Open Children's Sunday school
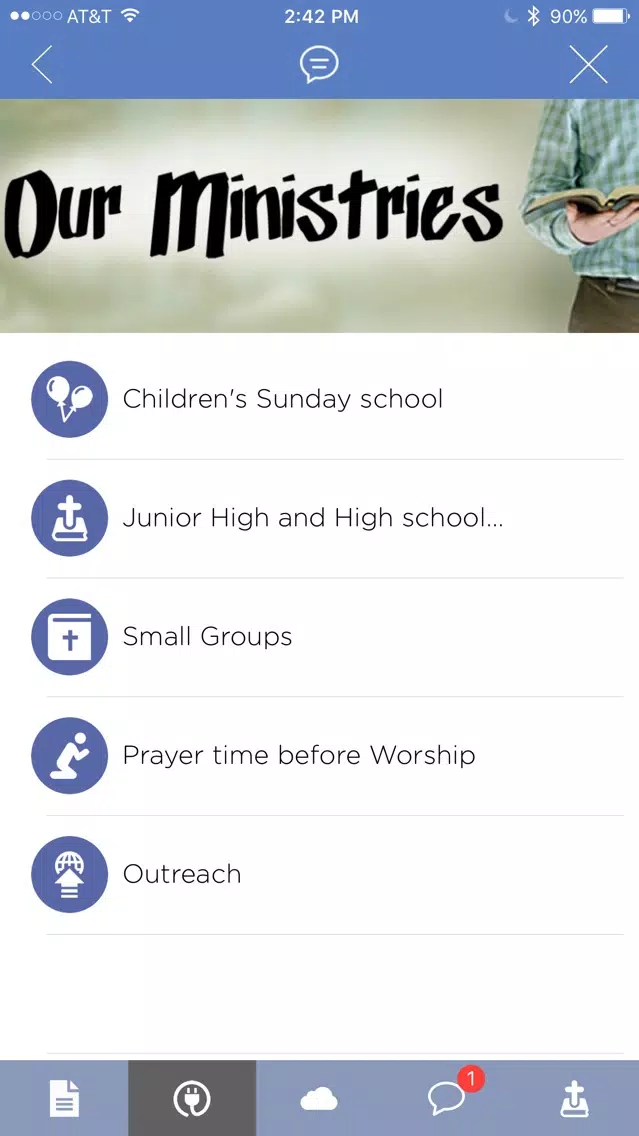This screenshot has height=1136, width=639. click(x=320, y=399)
